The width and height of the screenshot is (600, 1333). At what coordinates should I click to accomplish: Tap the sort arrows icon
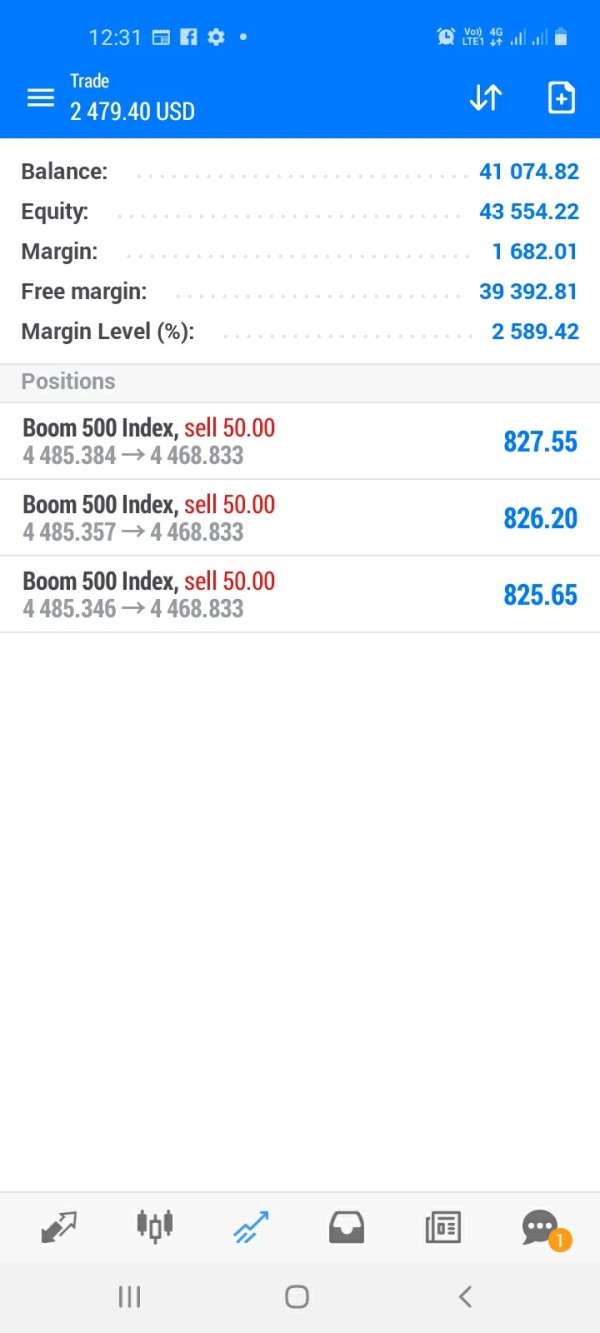pyautogui.click(x=485, y=97)
